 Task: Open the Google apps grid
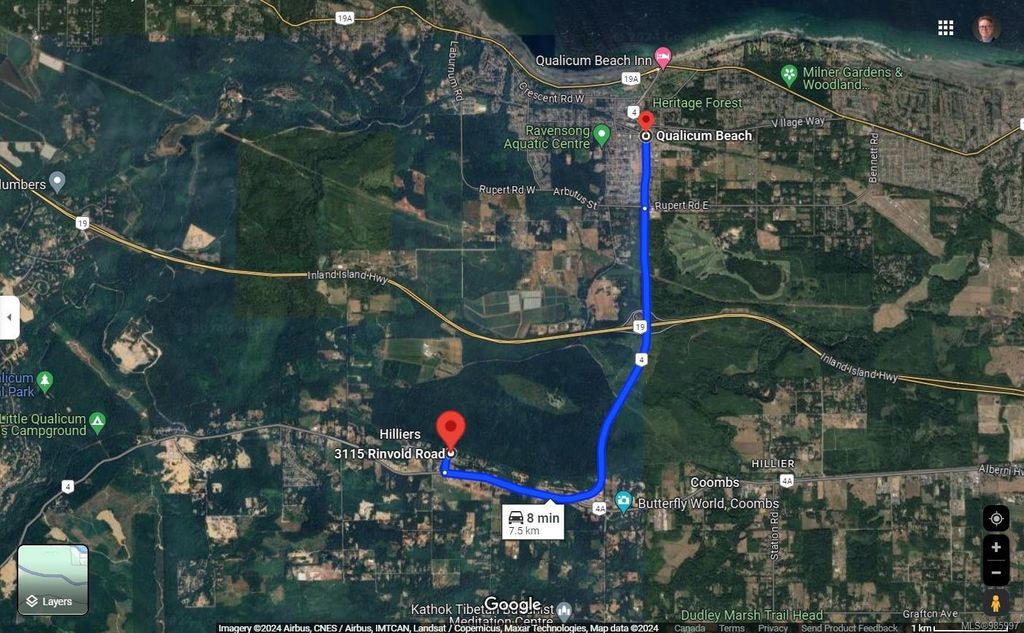[x=945, y=28]
